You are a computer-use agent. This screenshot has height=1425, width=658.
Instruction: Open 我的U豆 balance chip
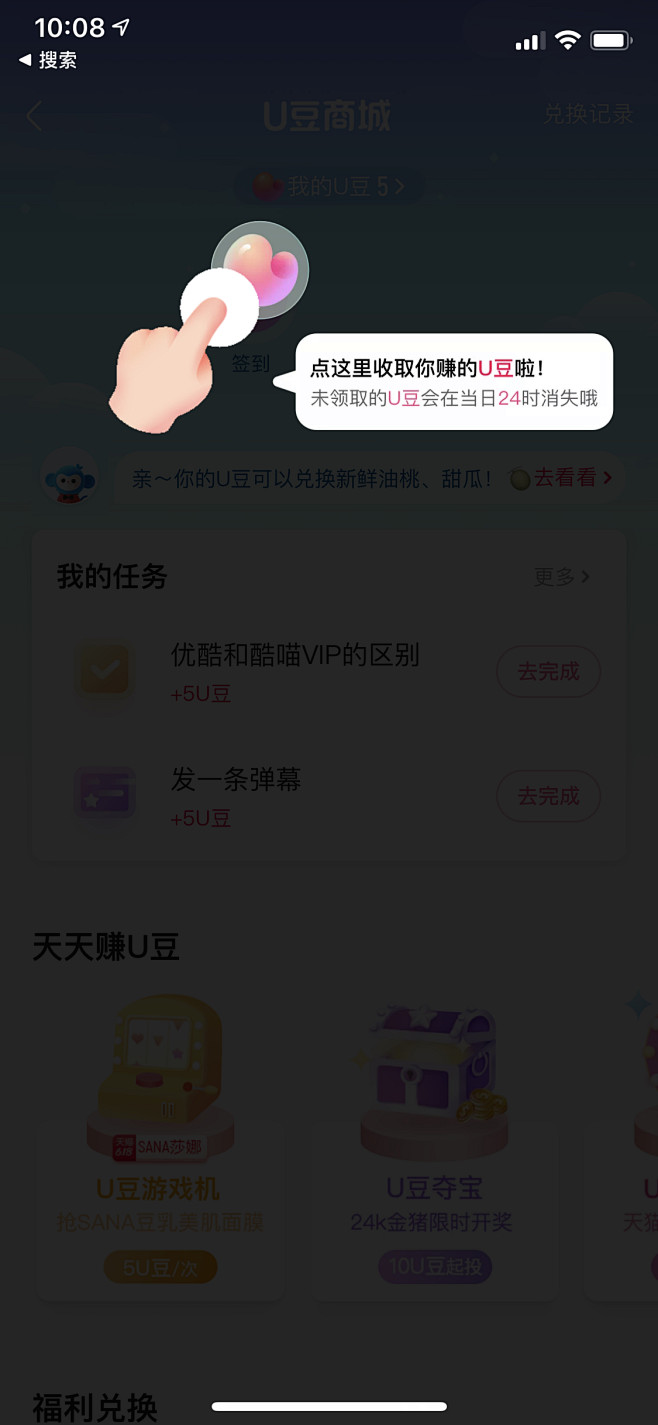329,186
